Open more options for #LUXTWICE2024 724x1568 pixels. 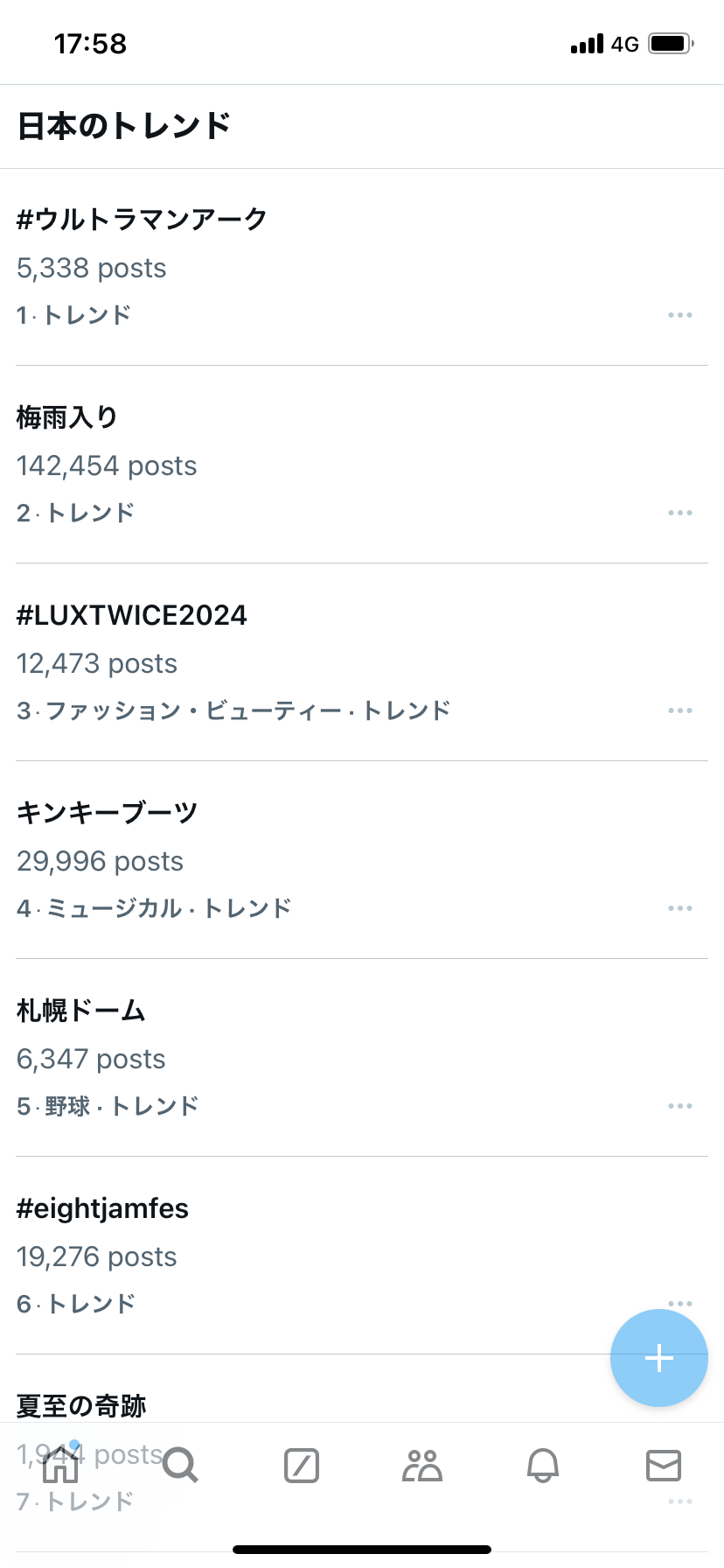point(679,710)
